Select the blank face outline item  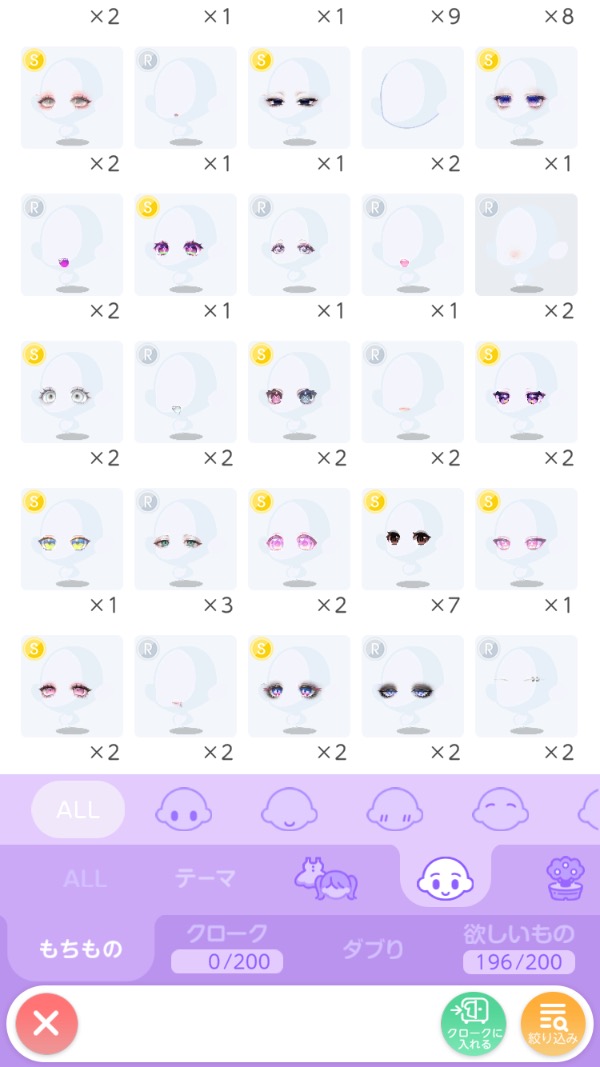click(412, 98)
